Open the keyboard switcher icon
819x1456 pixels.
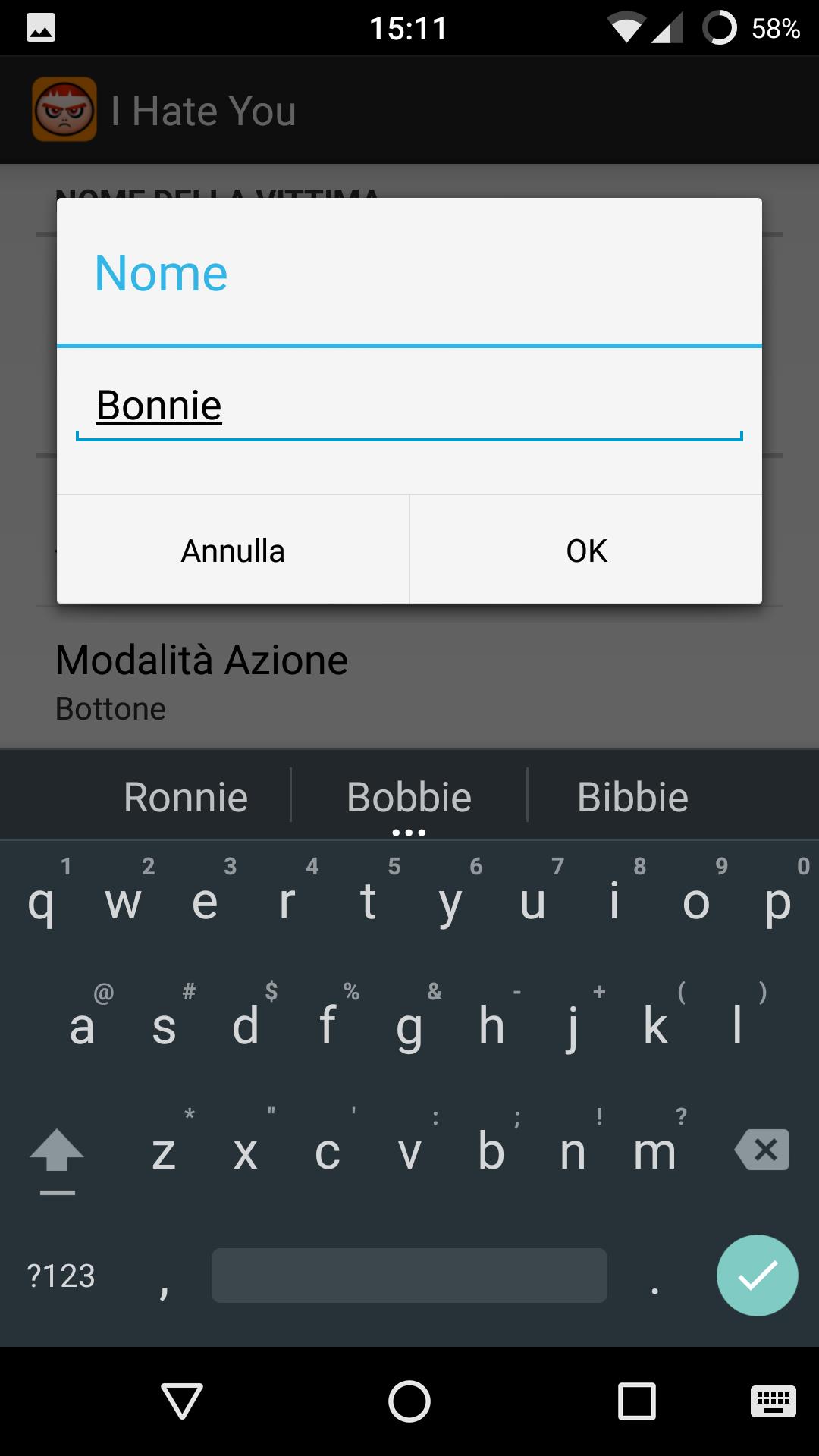pyautogui.click(x=773, y=1400)
